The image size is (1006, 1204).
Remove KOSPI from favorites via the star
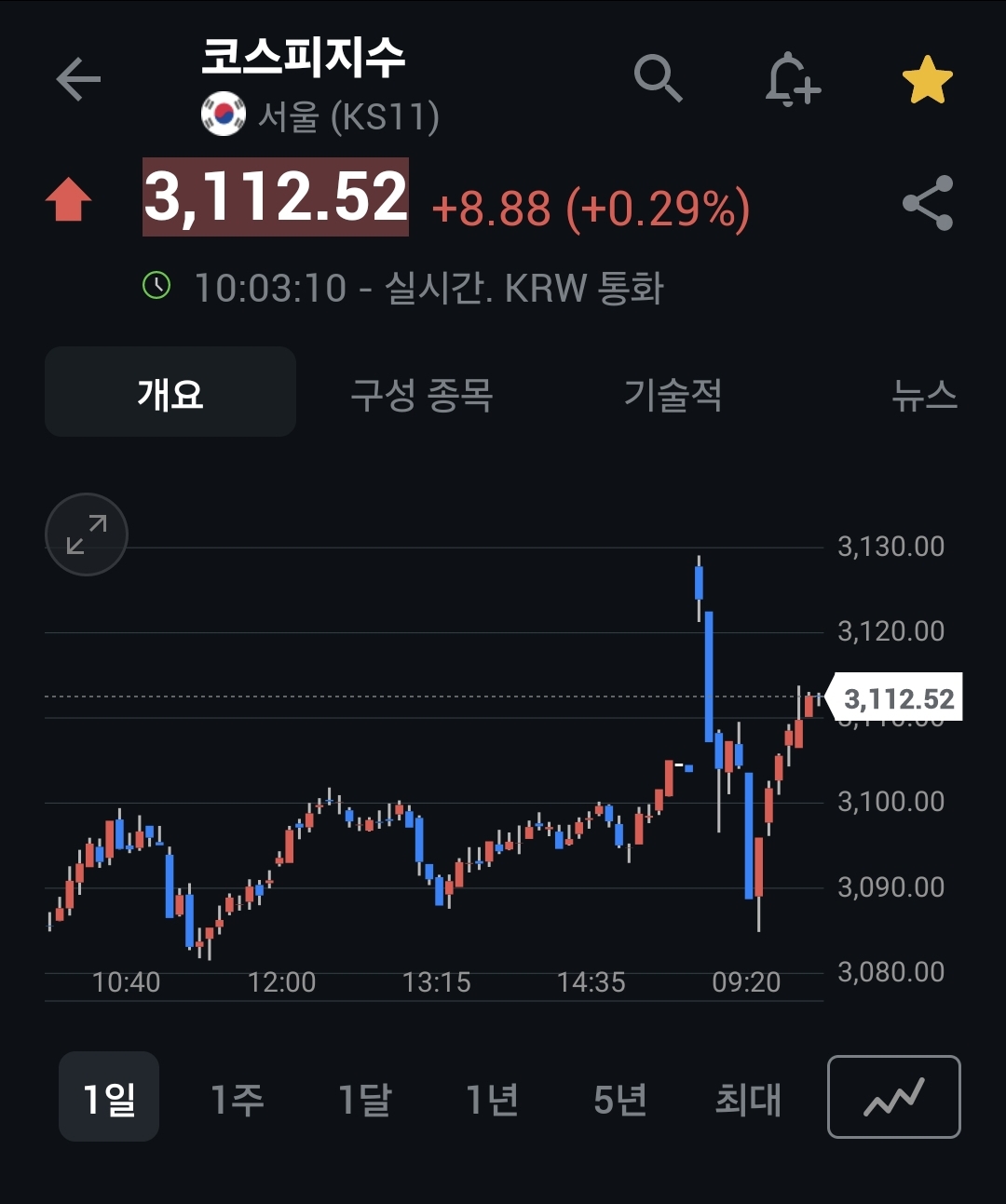pos(928,80)
